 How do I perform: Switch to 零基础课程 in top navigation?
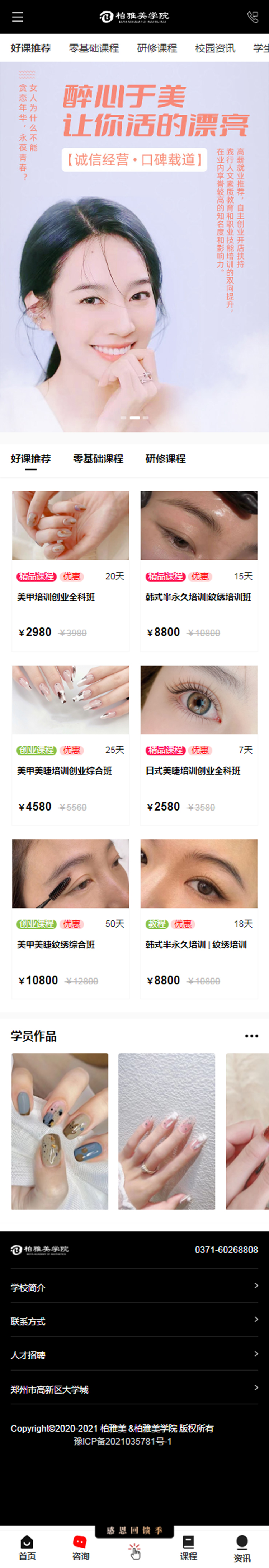pyautogui.click(x=94, y=48)
